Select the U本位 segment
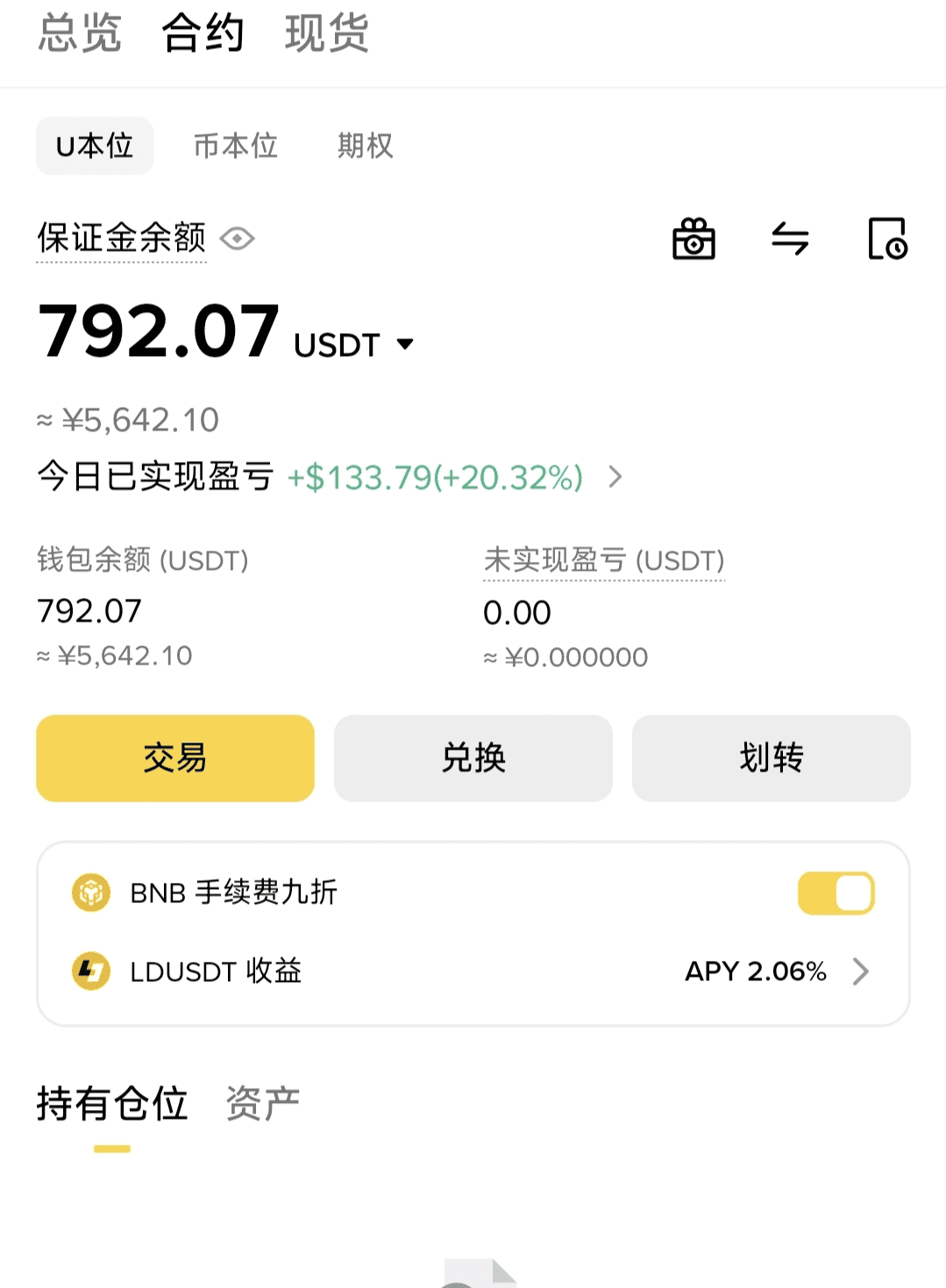 [x=95, y=146]
